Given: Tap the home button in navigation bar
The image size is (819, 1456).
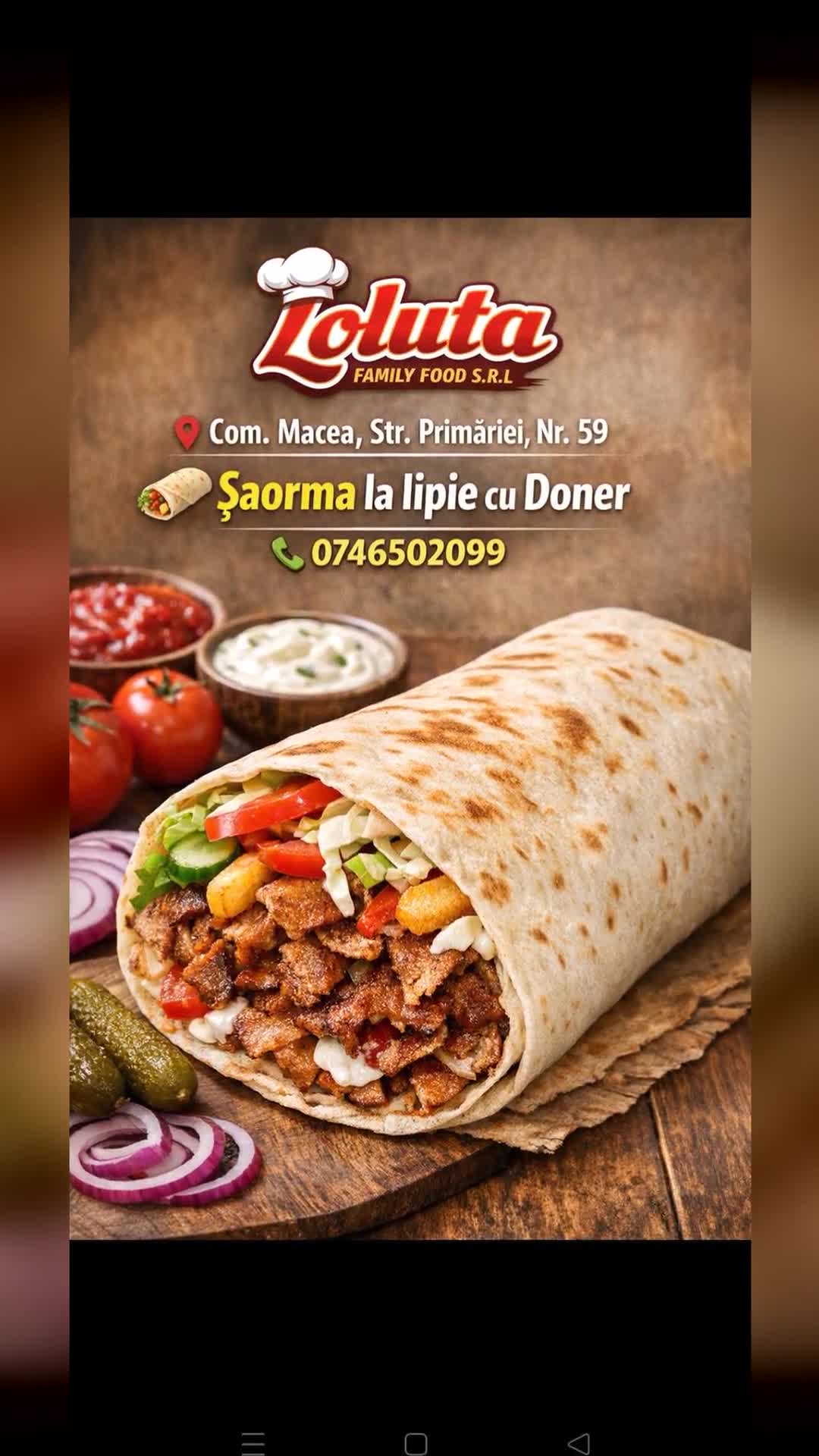Looking at the screenshot, I should (x=416, y=1444).
